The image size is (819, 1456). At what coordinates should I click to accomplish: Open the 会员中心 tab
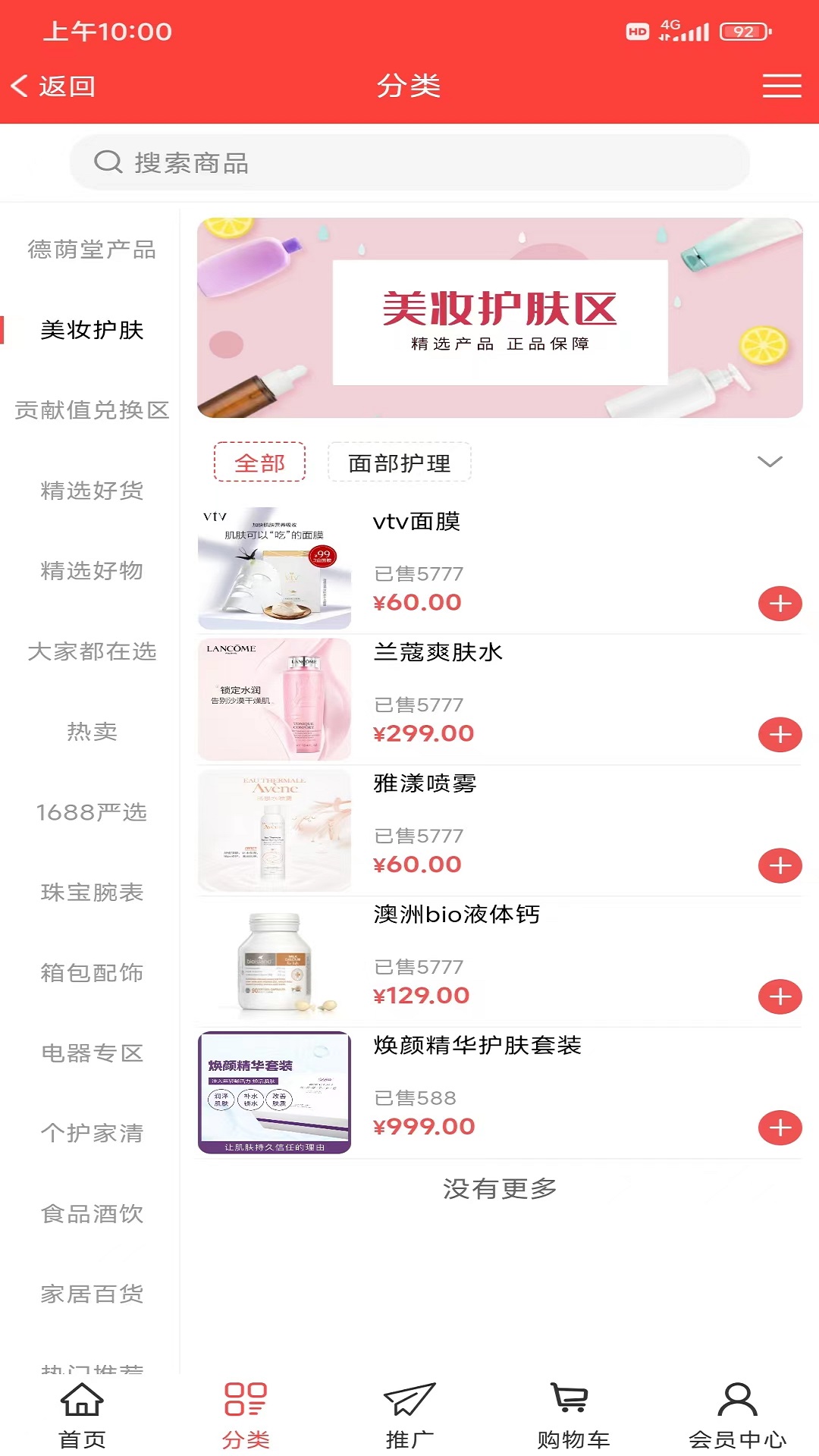pyautogui.click(x=737, y=1415)
